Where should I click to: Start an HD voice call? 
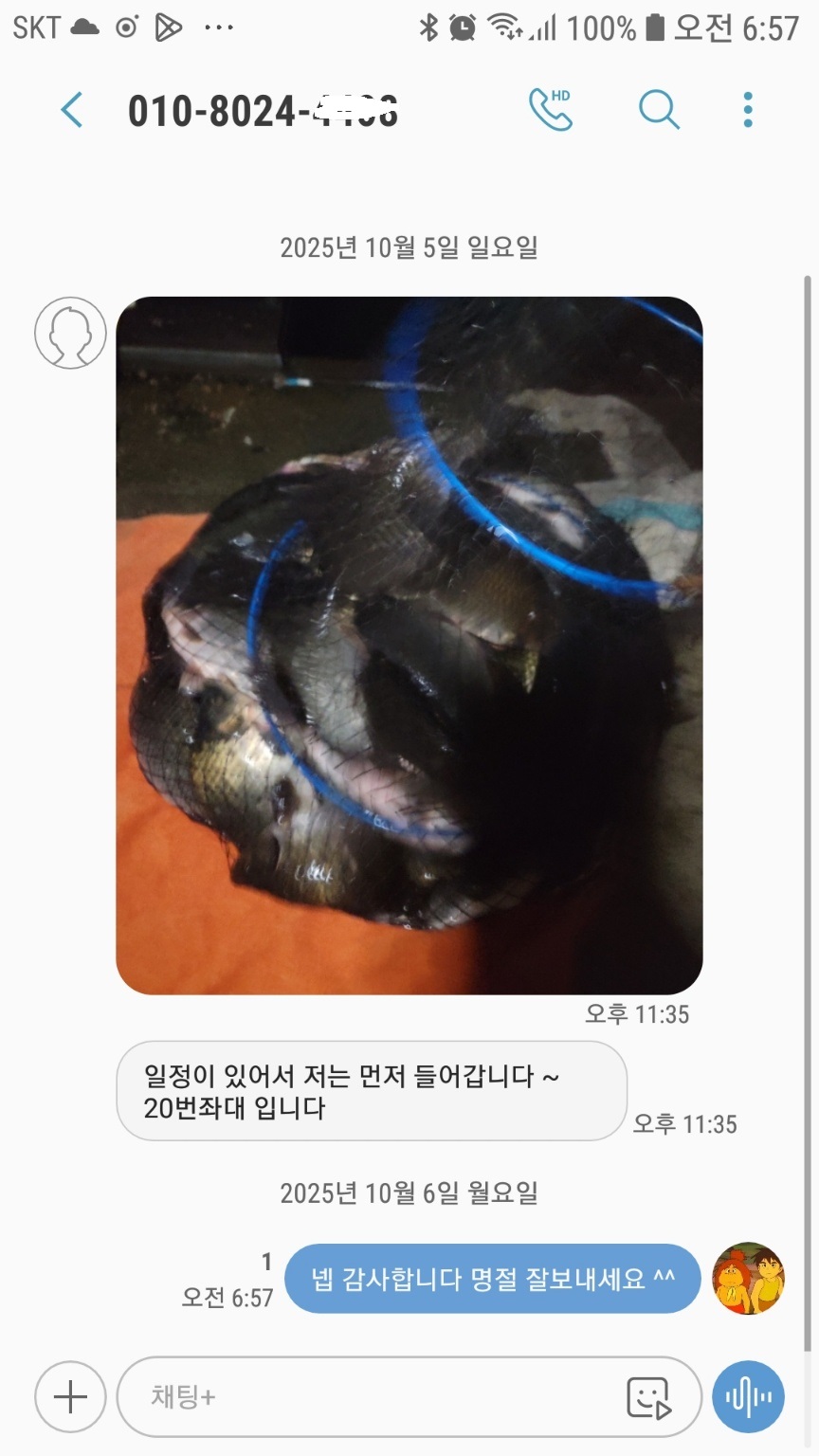click(x=551, y=109)
